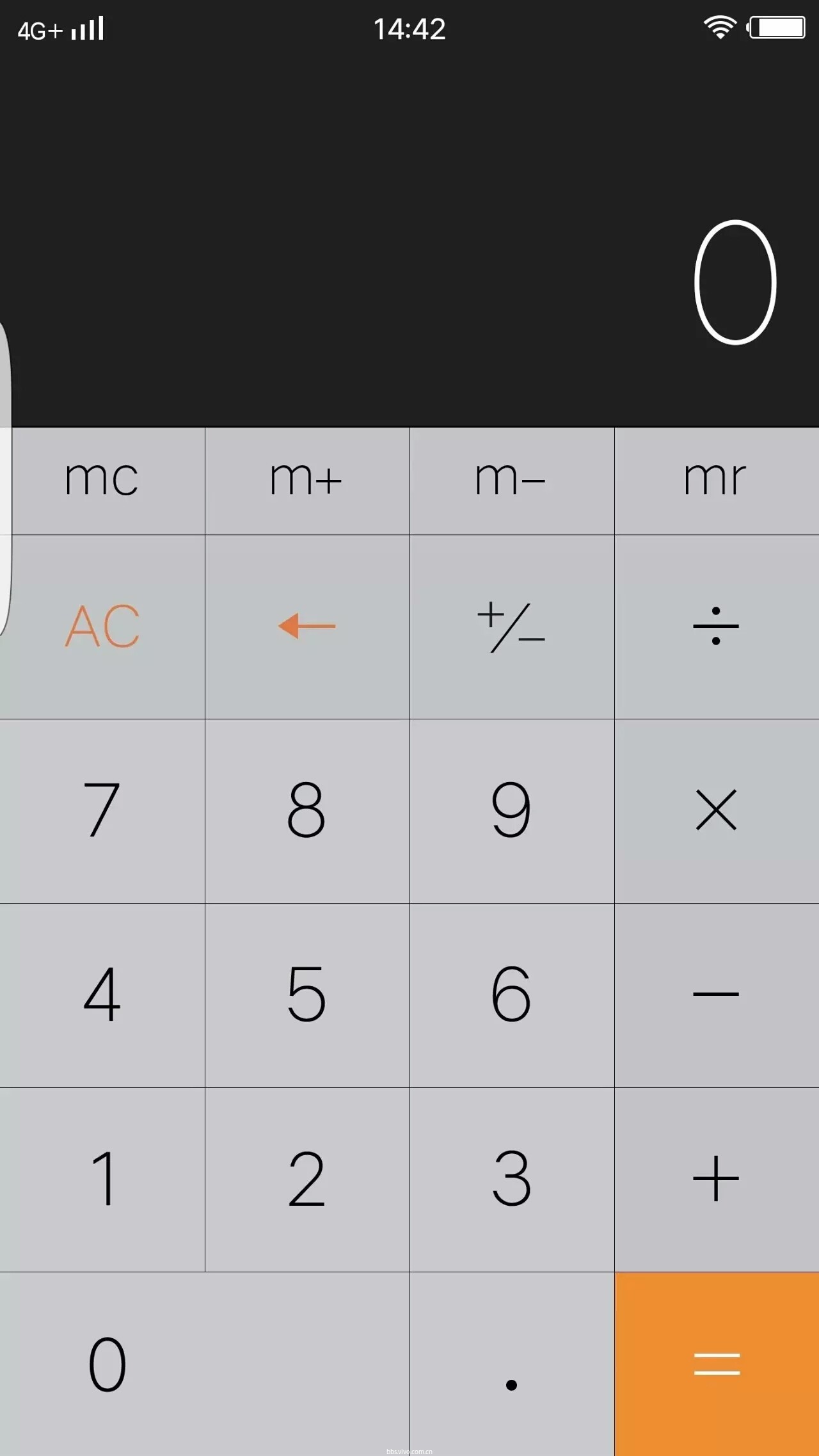Enter the digit 8
Image resolution: width=819 pixels, height=1456 pixels.
[x=307, y=810]
